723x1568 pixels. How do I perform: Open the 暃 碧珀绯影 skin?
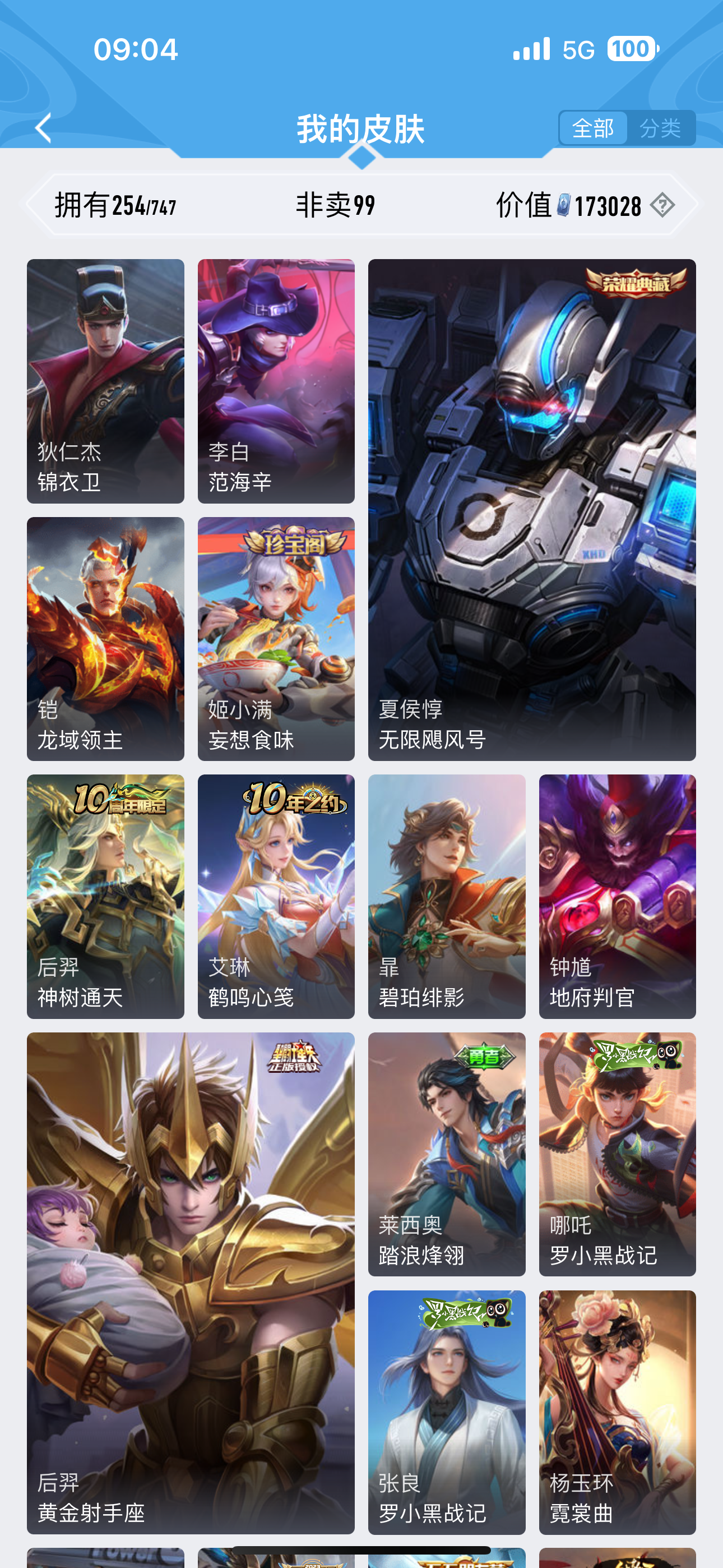point(446,896)
